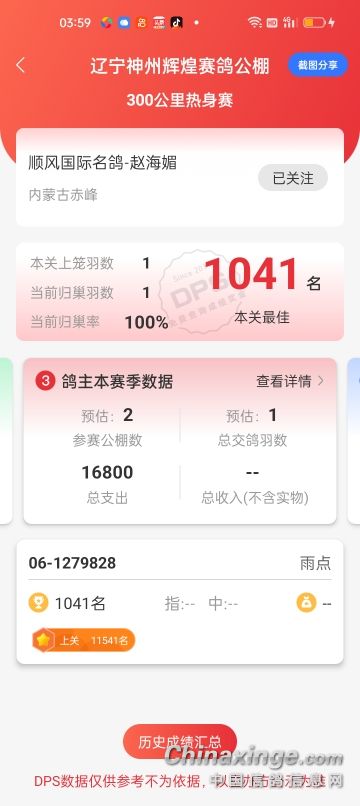Image resolution: width=360 pixels, height=806 pixels.
Task: Open pigeon record 06-1279828
Action: tap(180, 601)
